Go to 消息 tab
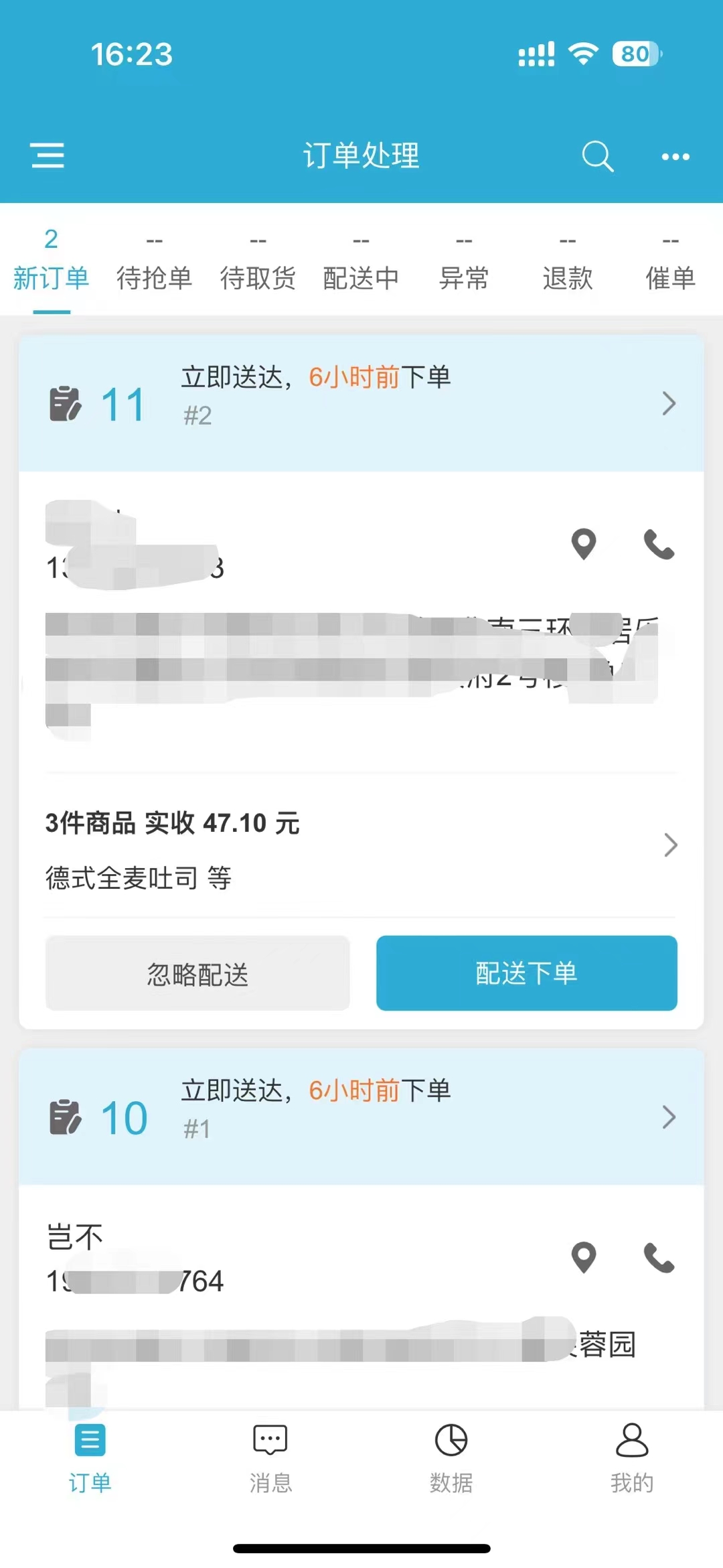The height and width of the screenshot is (1568, 723). 270,1458
